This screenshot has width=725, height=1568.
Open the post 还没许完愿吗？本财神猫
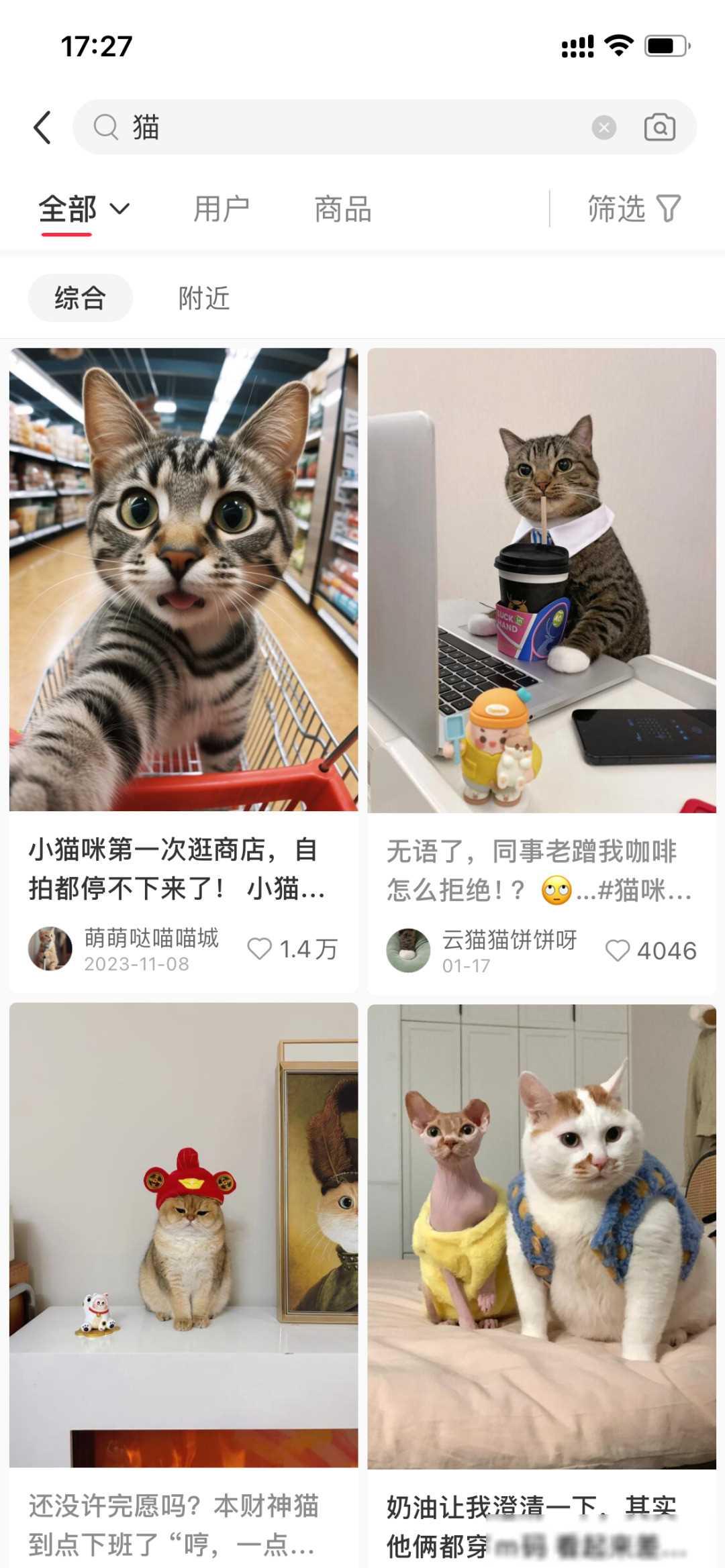[x=183, y=1235]
